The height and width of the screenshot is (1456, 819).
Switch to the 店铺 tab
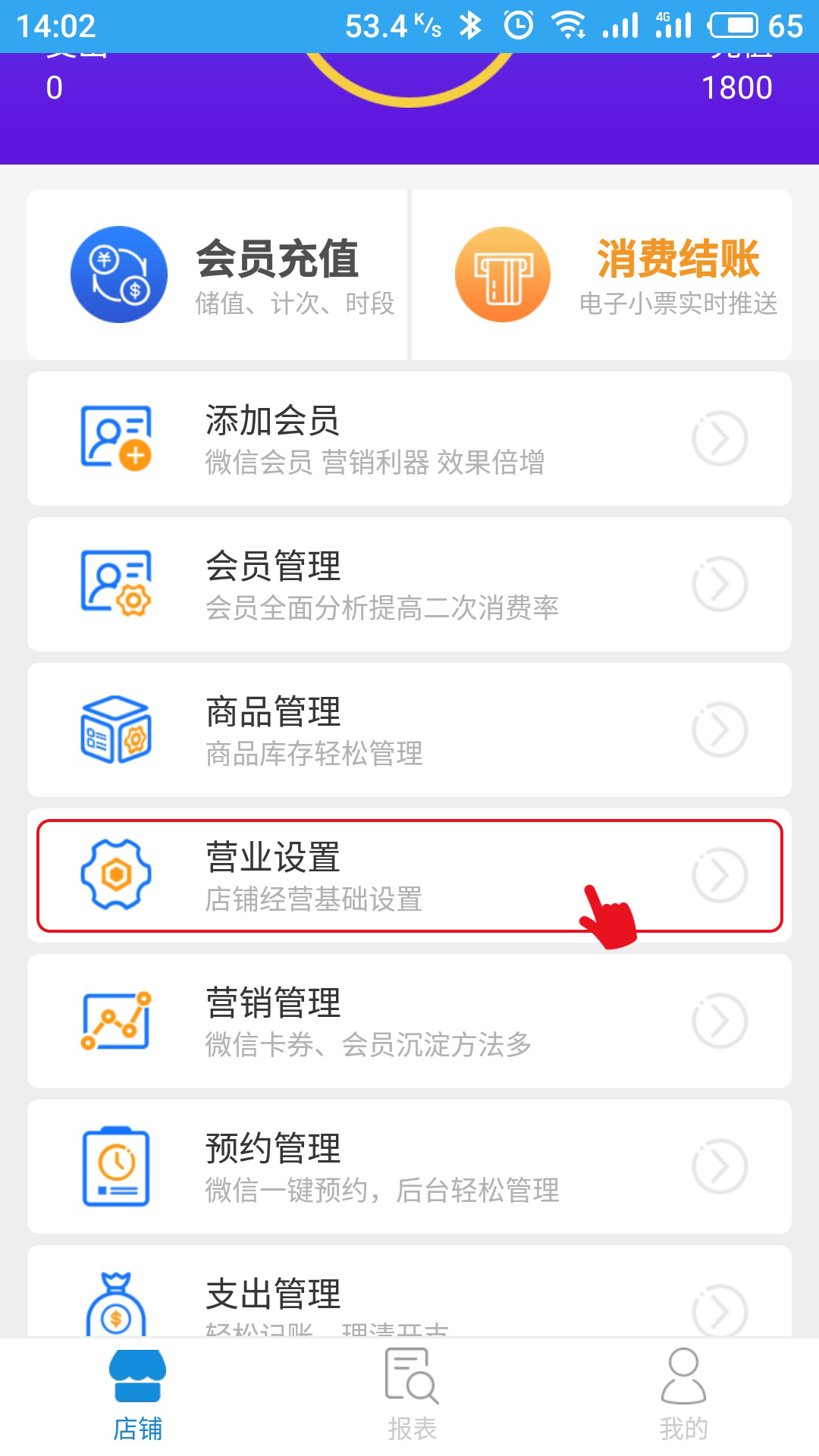[137, 1395]
